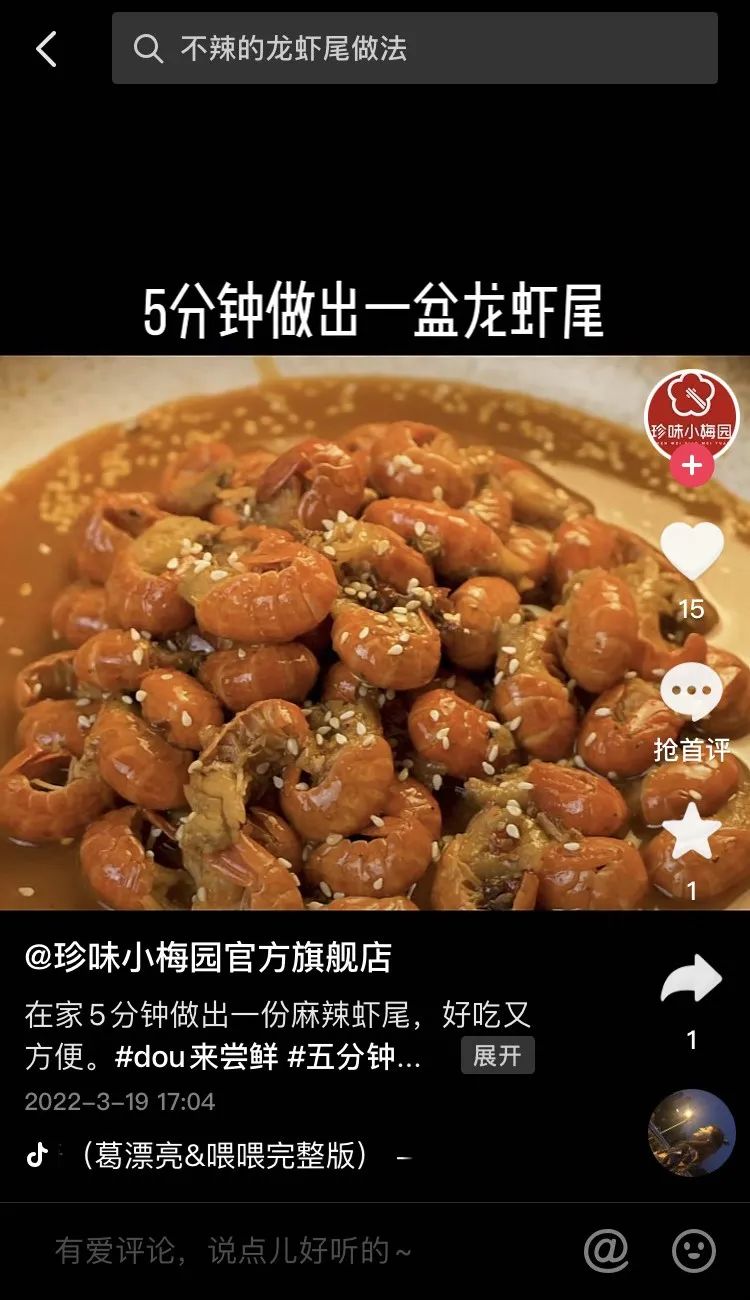750x1300 pixels.
Task: Mention someone using the @ icon
Action: coord(606,1250)
